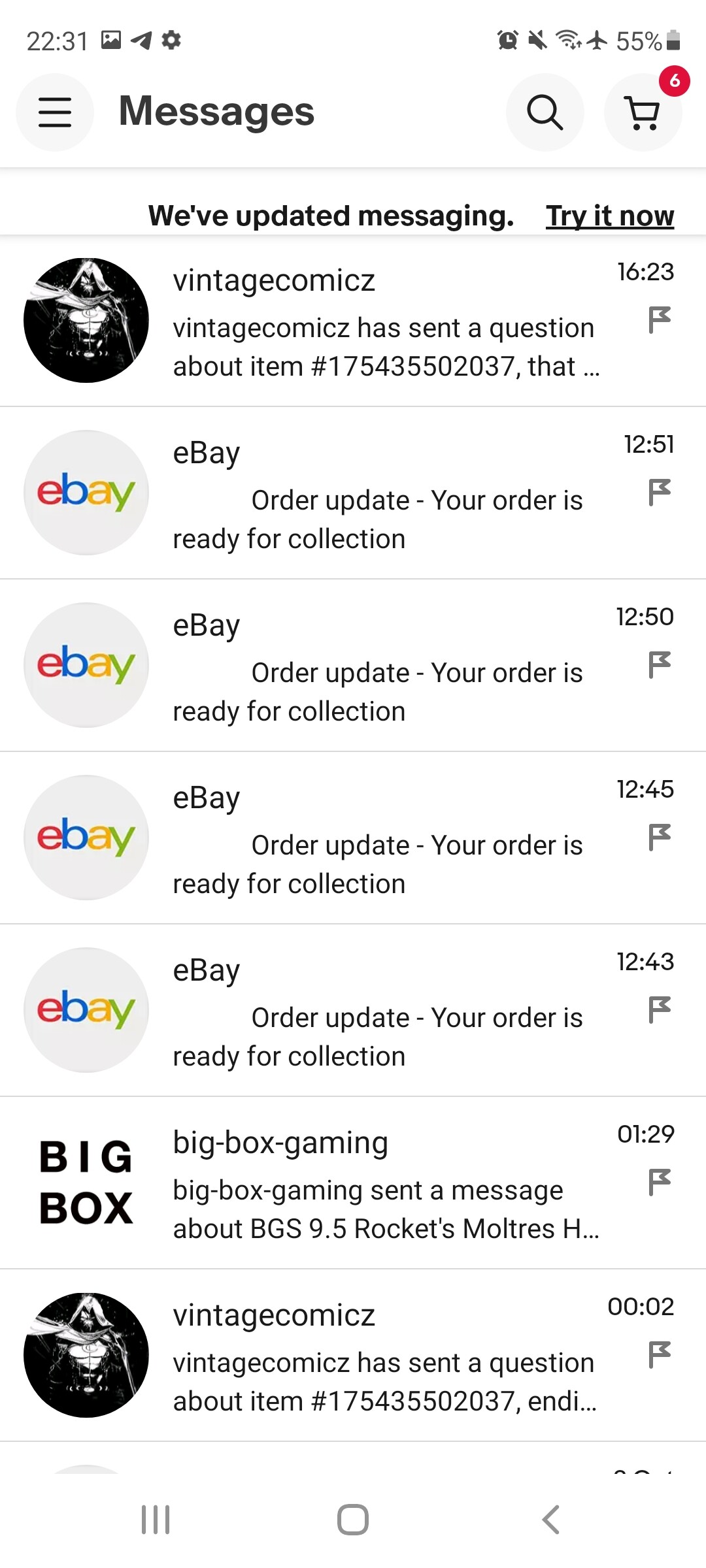Open the shopping cart

point(643,112)
